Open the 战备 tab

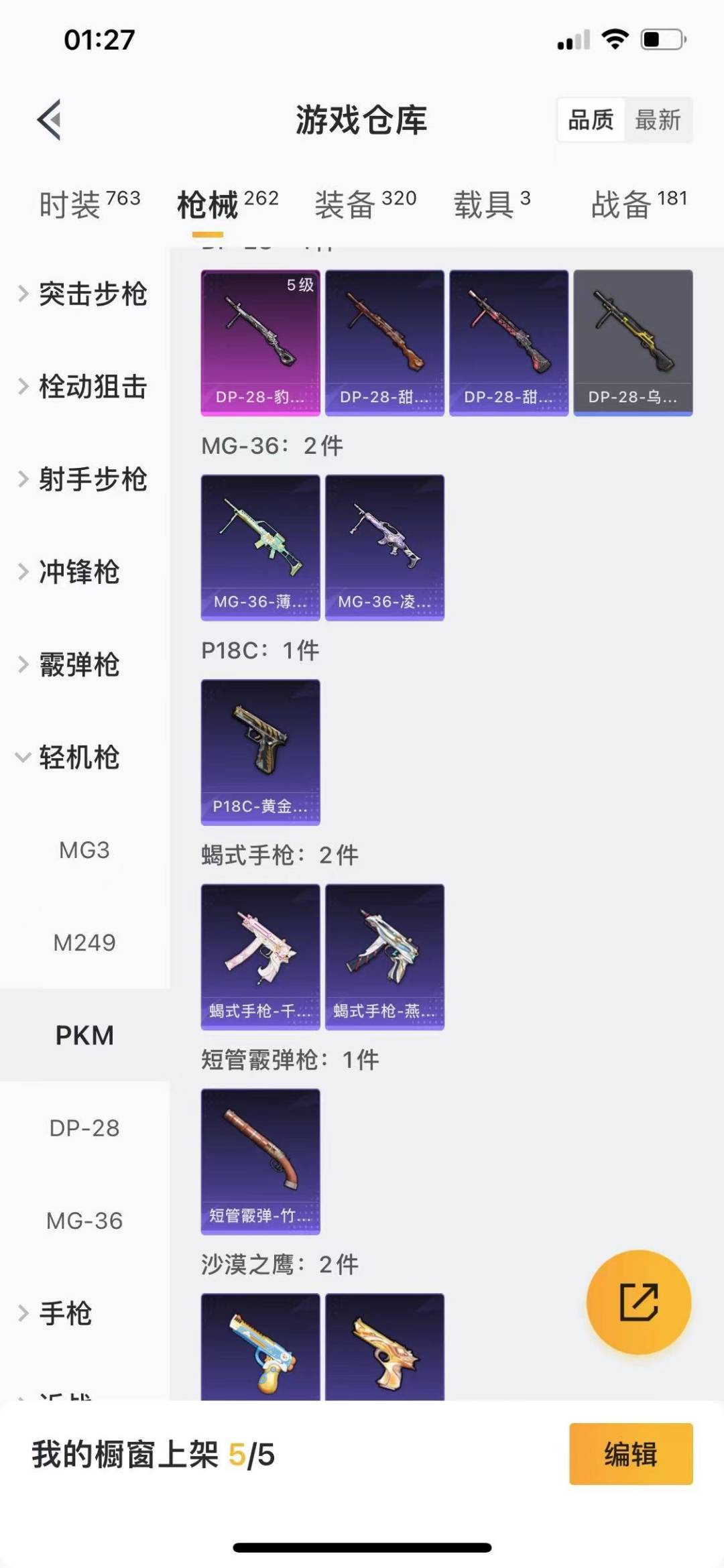pos(638,204)
